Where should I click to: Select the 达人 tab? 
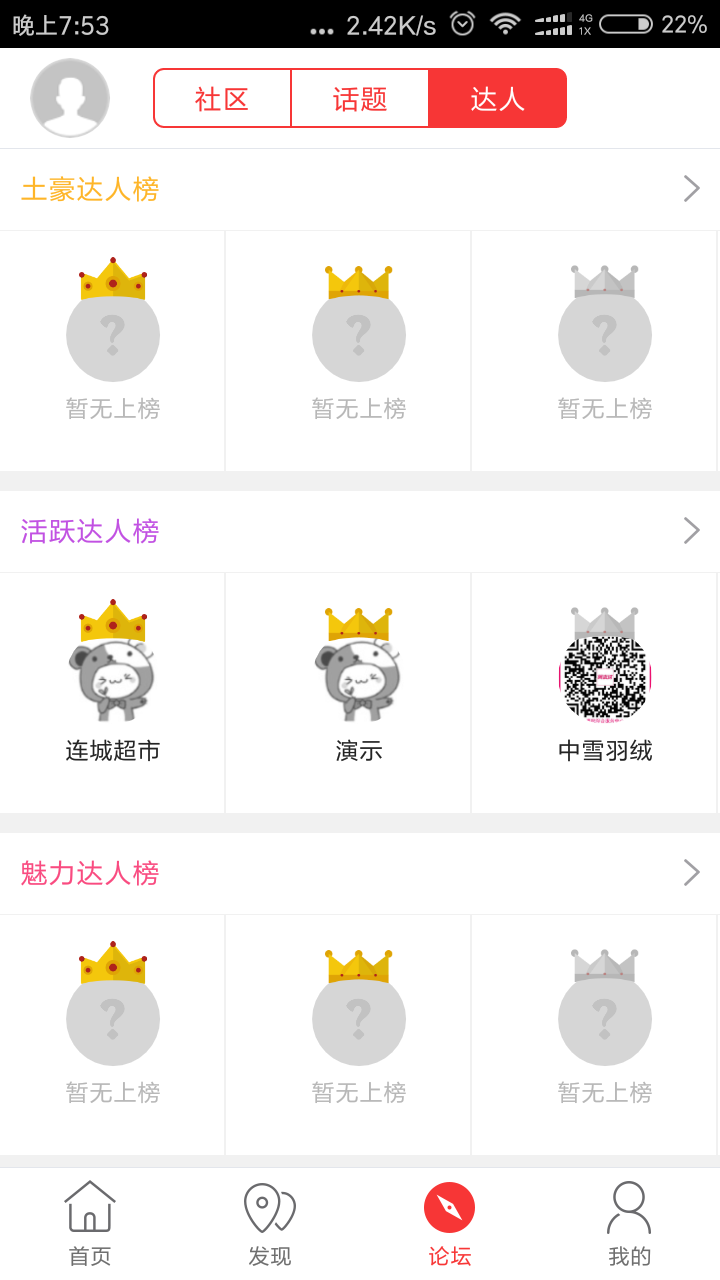coord(497,98)
